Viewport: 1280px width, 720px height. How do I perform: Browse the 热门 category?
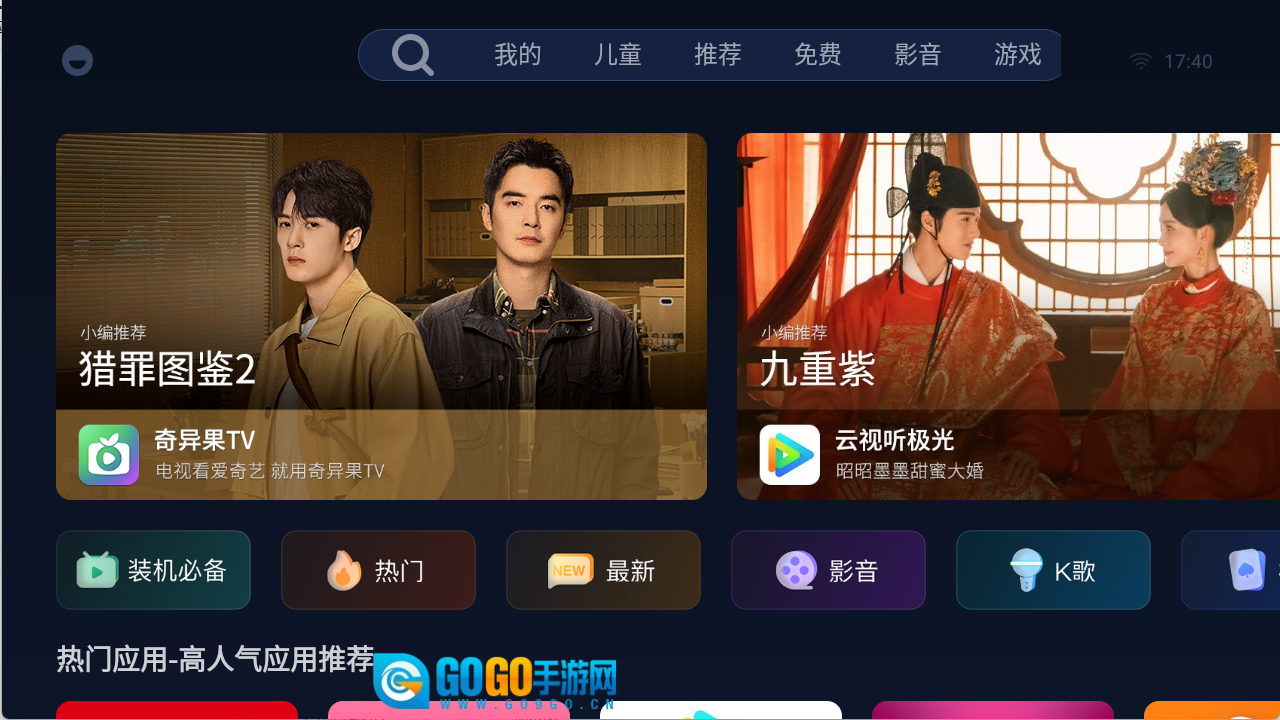(x=378, y=570)
